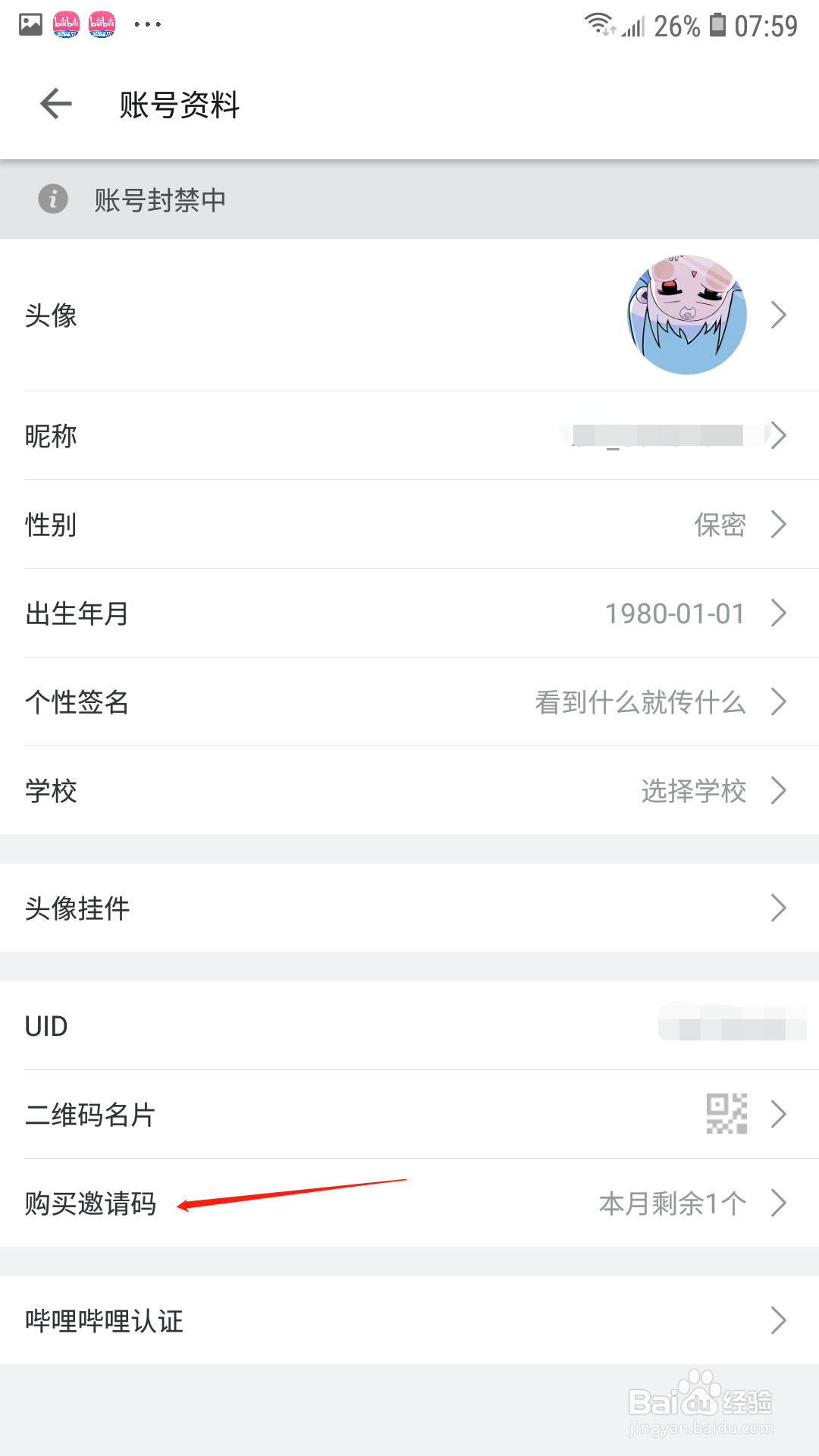Open the 头像挂件 avatar pendant page

409,907
